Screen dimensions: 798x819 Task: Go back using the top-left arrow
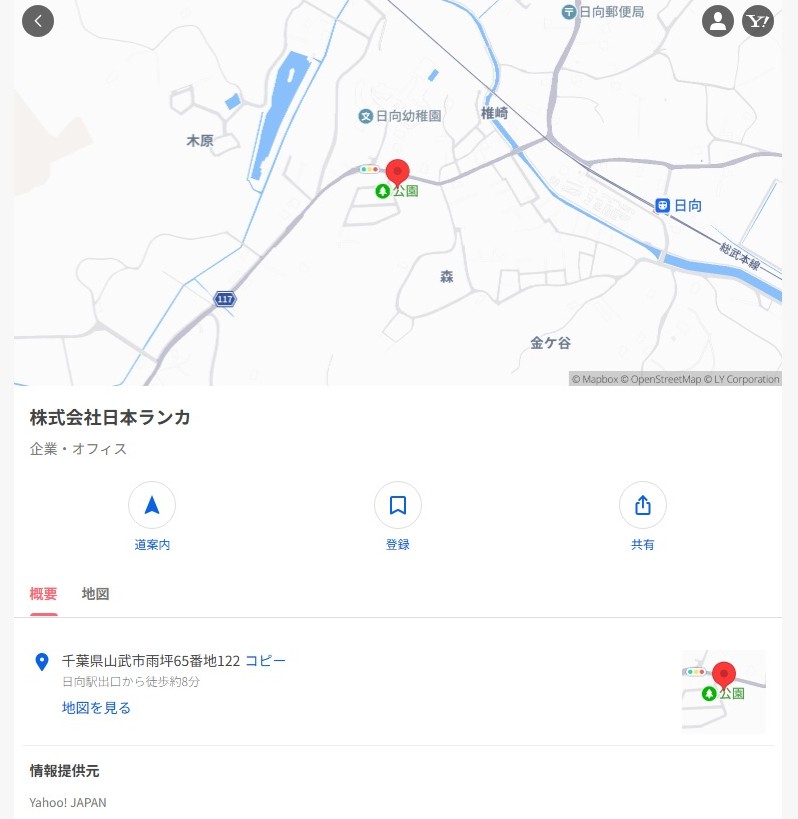38,21
